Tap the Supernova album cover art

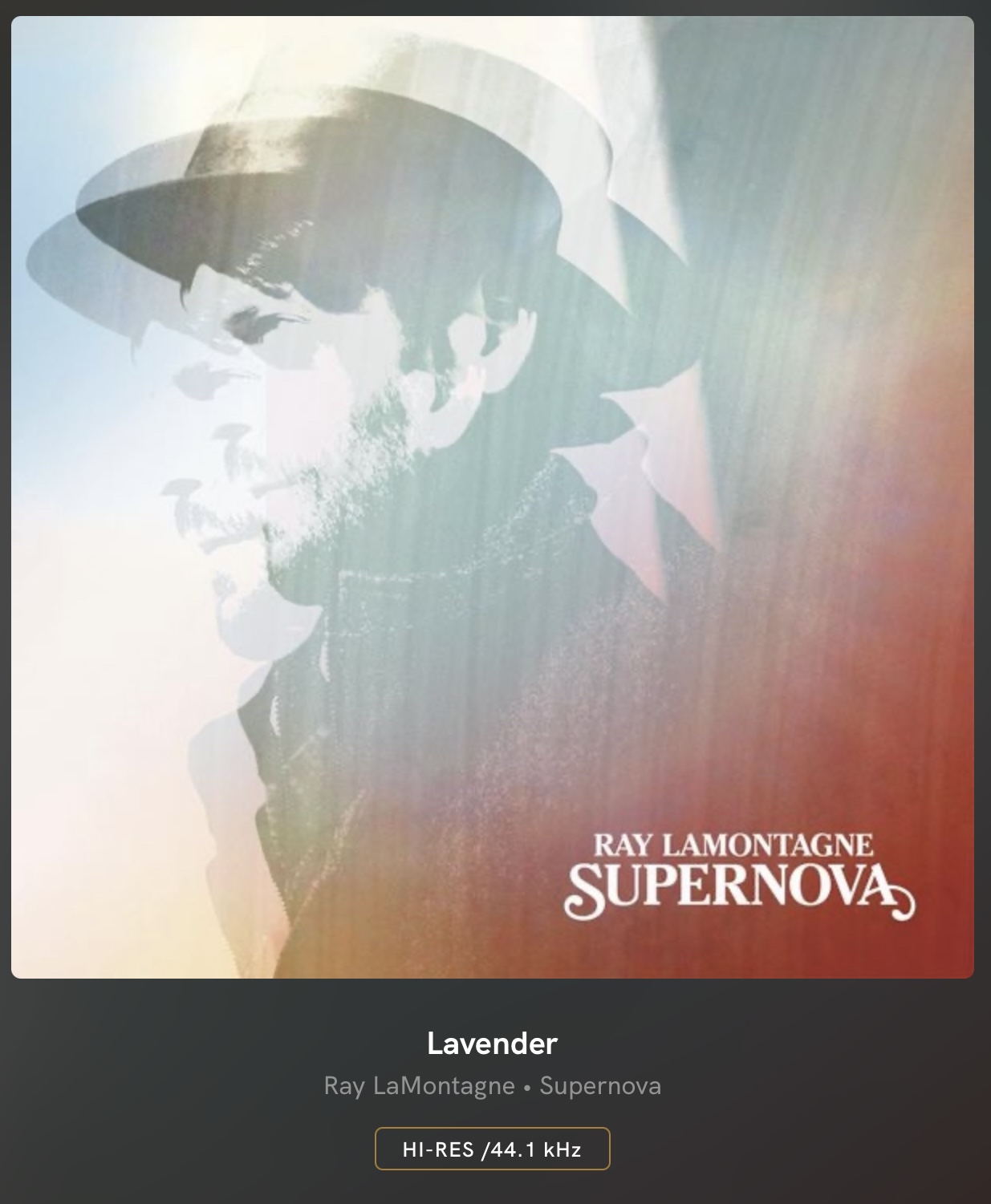[492, 497]
